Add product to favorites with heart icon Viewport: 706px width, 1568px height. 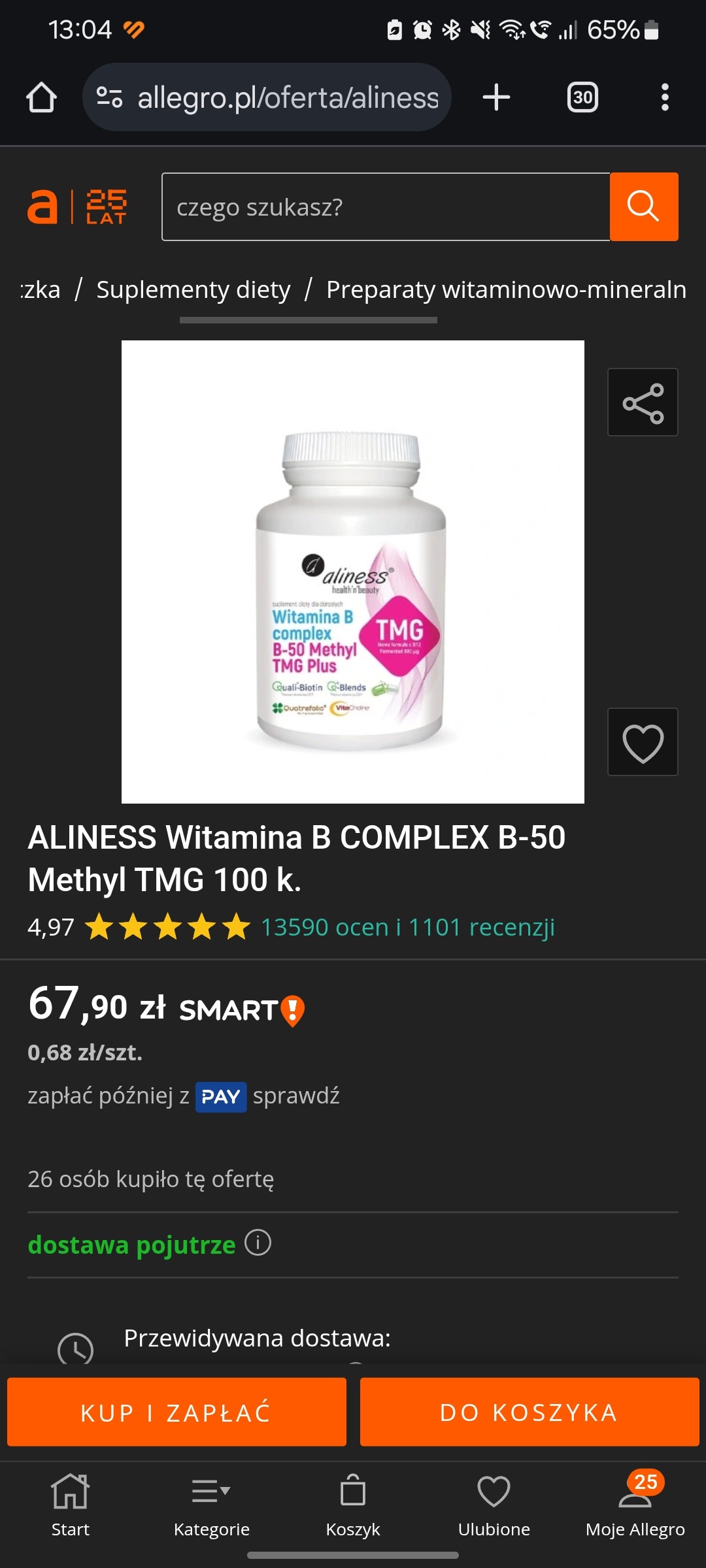[643, 742]
